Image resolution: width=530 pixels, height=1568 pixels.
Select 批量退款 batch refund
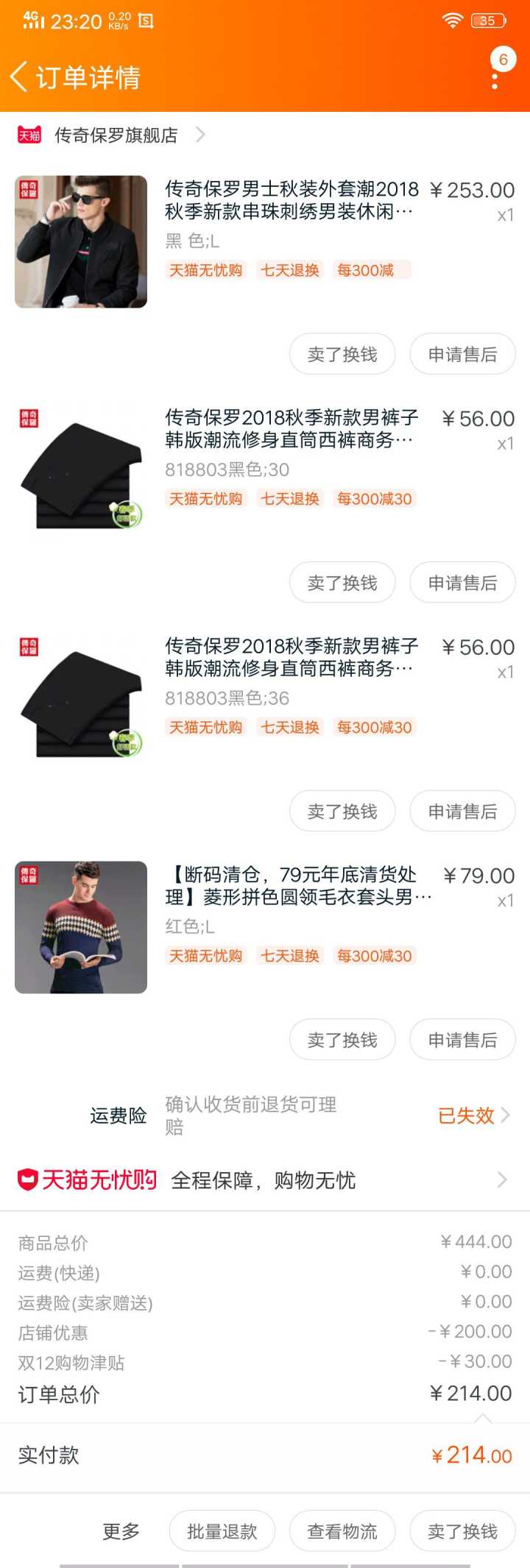tap(222, 1532)
